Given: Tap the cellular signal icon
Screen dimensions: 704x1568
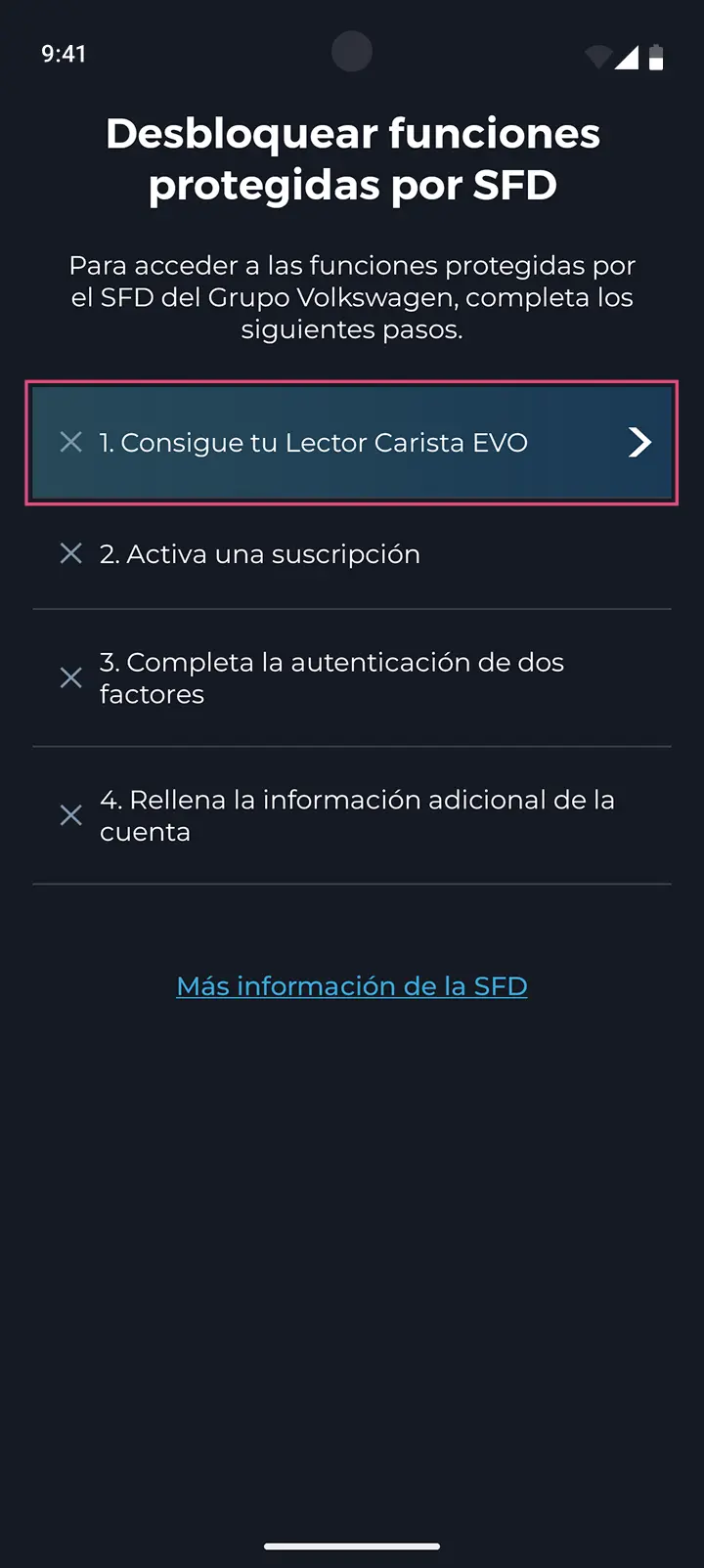Looking at the screenshot, I should (627, 57).
